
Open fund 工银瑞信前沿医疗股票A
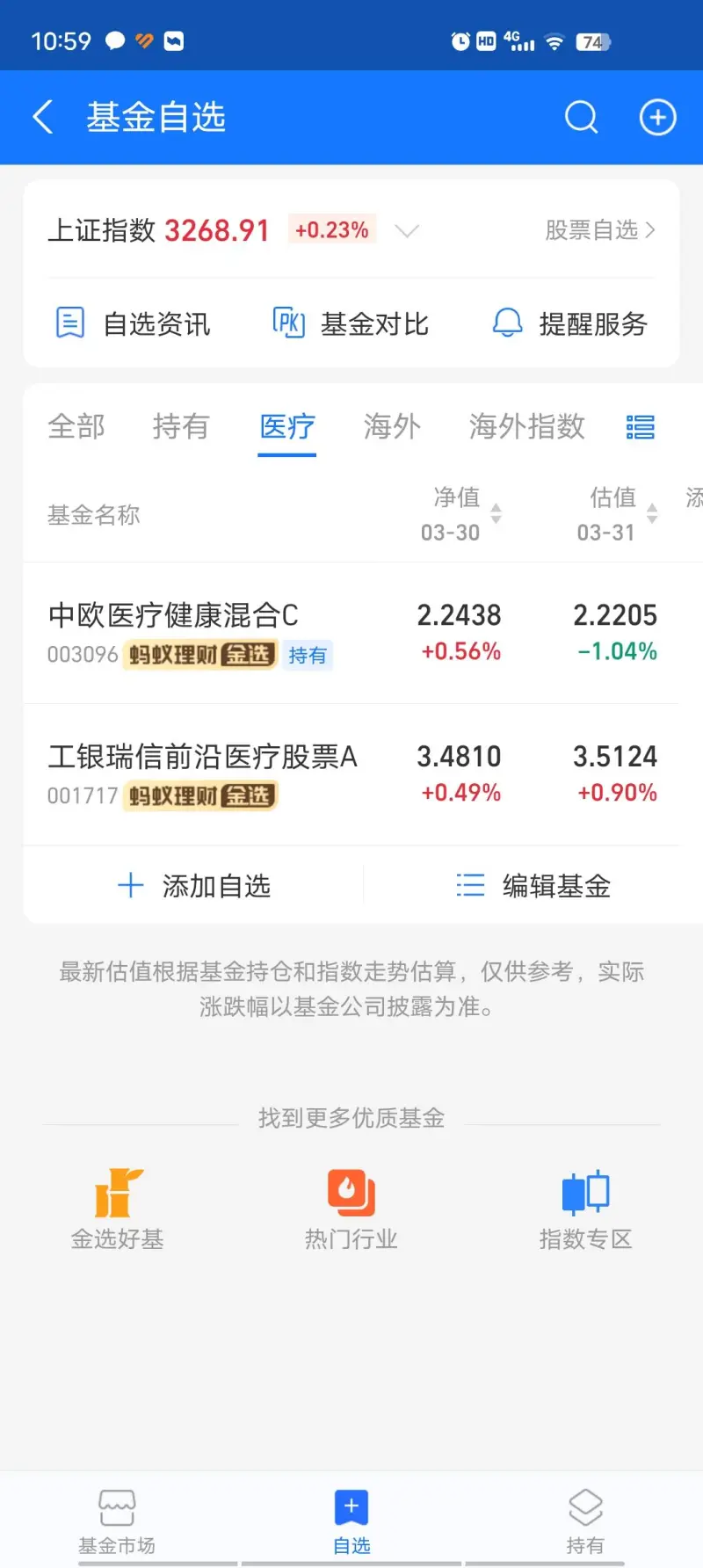[x=202, y=757]
